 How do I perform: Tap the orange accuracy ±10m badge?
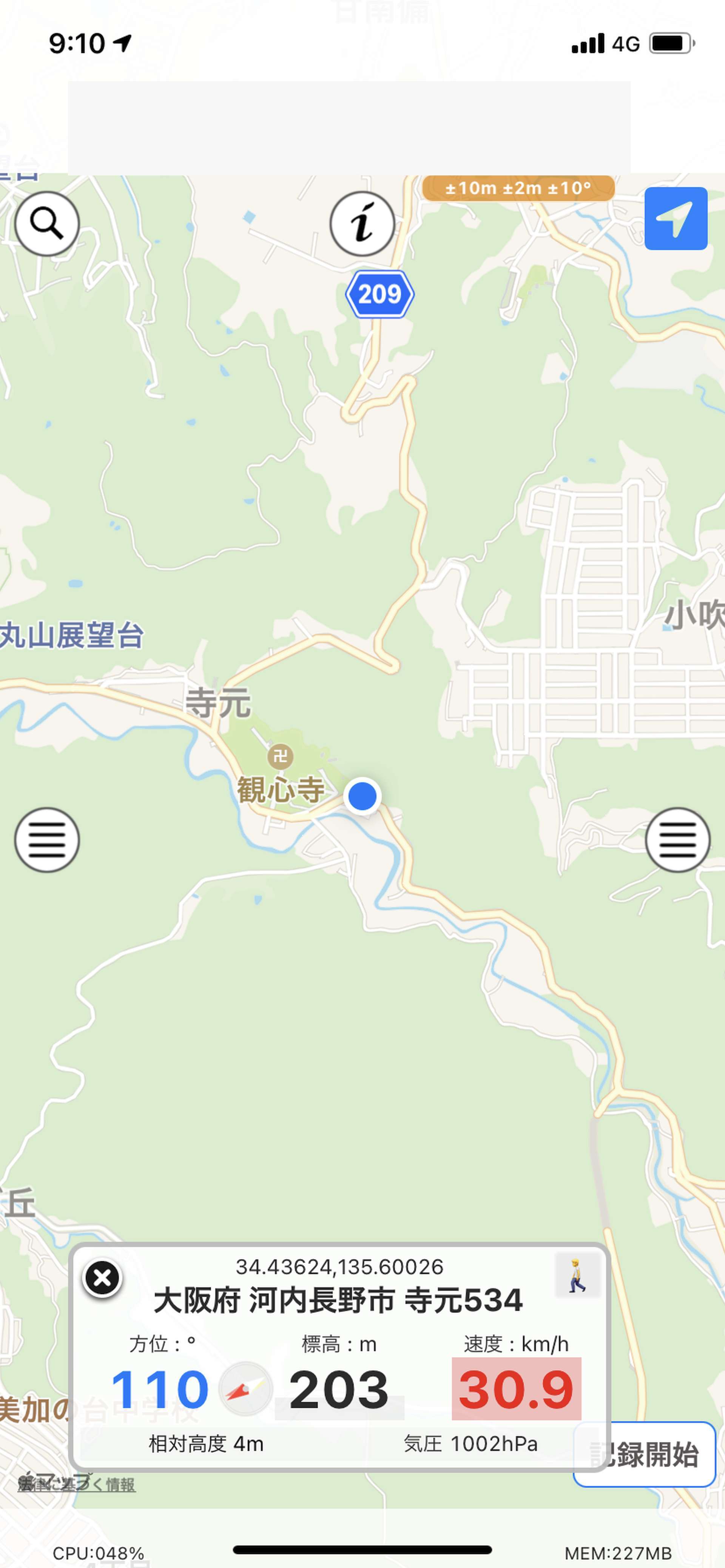[518, 188]
